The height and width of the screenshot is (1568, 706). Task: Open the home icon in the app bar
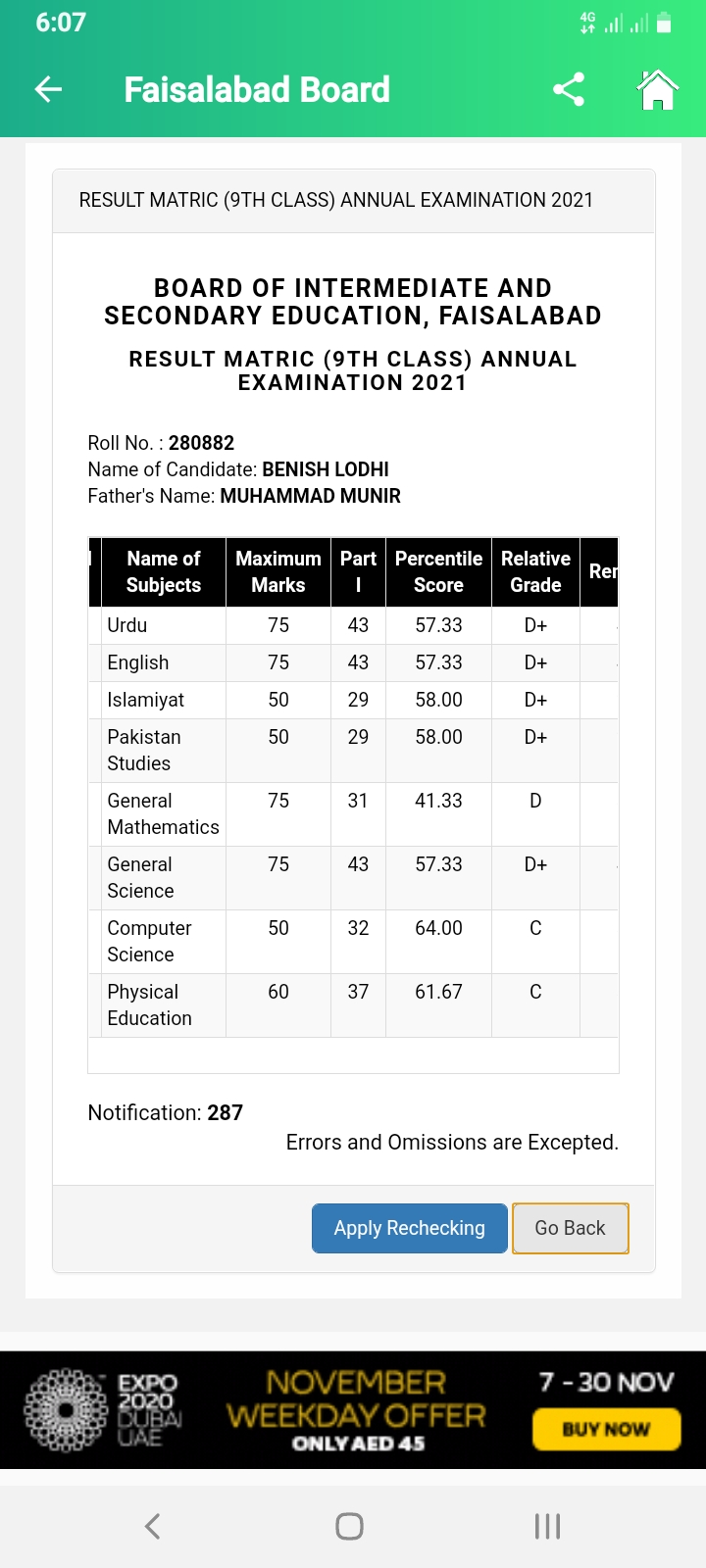point(658,89)
